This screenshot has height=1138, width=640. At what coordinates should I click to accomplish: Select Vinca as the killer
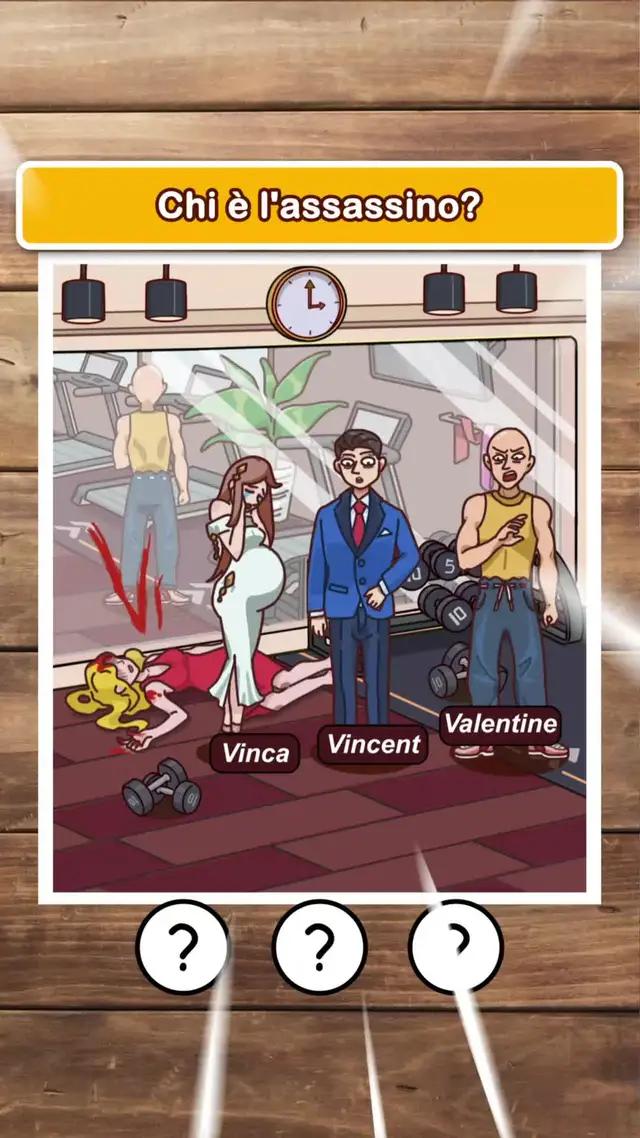(255, 752)
